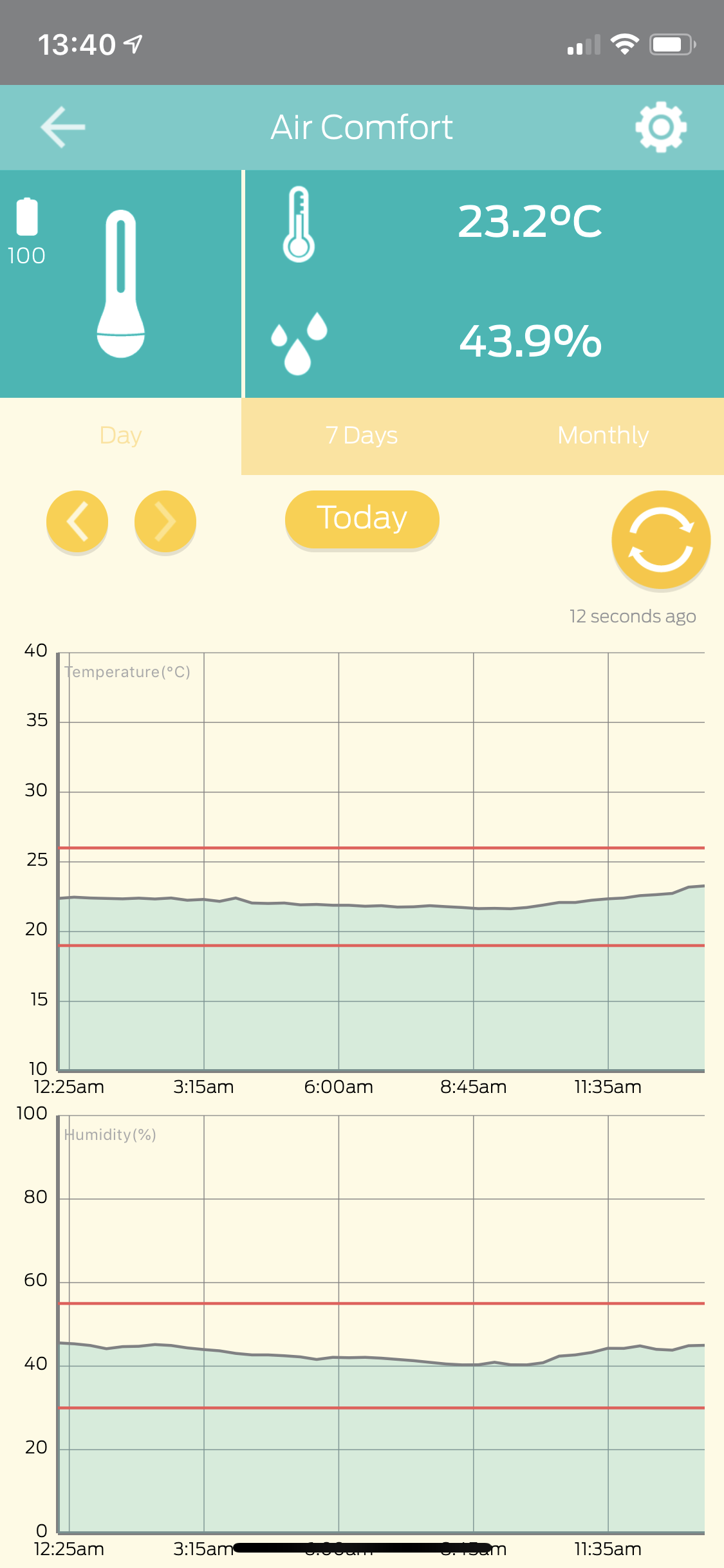Go to the previous day
This screenshot has height=1568, width=724.
pyautogui.click(x=77, y=521)
